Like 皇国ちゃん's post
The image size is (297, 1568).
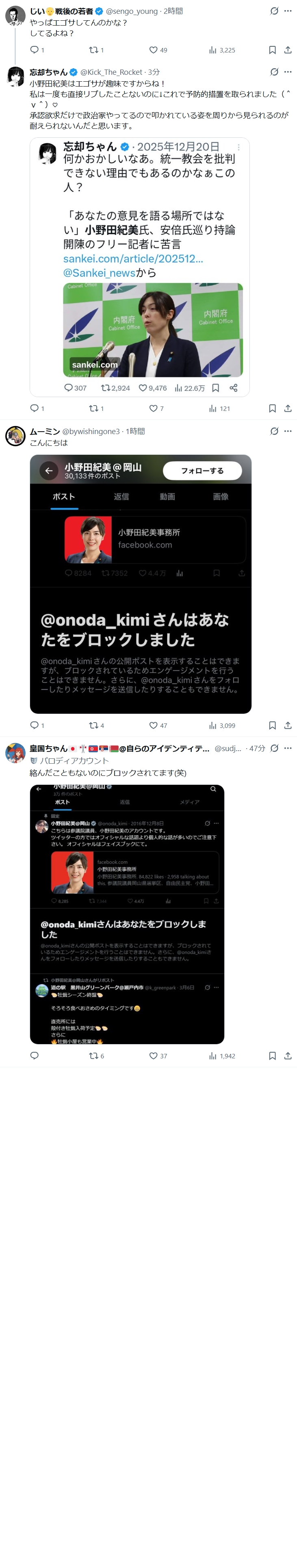[x=153, y=1055]
